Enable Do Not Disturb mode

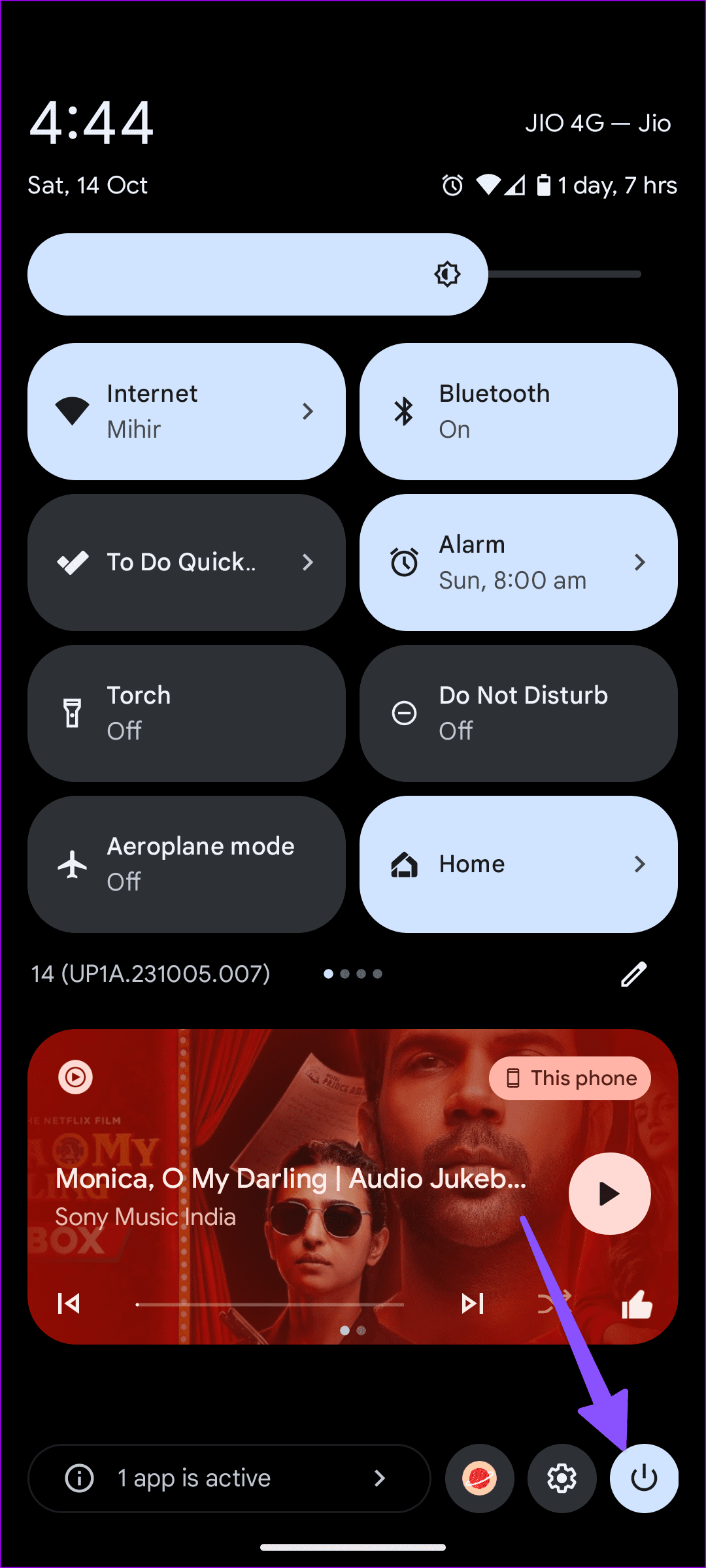[516, 713]
